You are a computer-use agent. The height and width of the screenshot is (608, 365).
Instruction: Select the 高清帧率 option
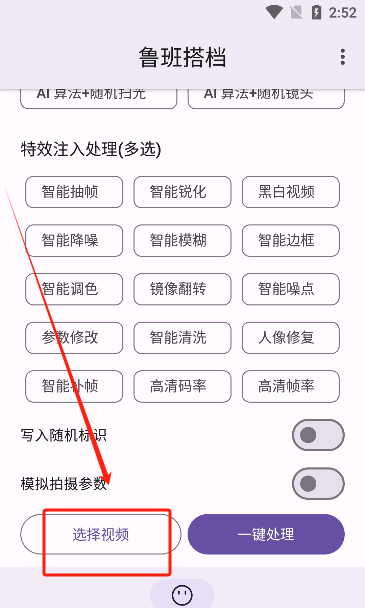[291, 386]
